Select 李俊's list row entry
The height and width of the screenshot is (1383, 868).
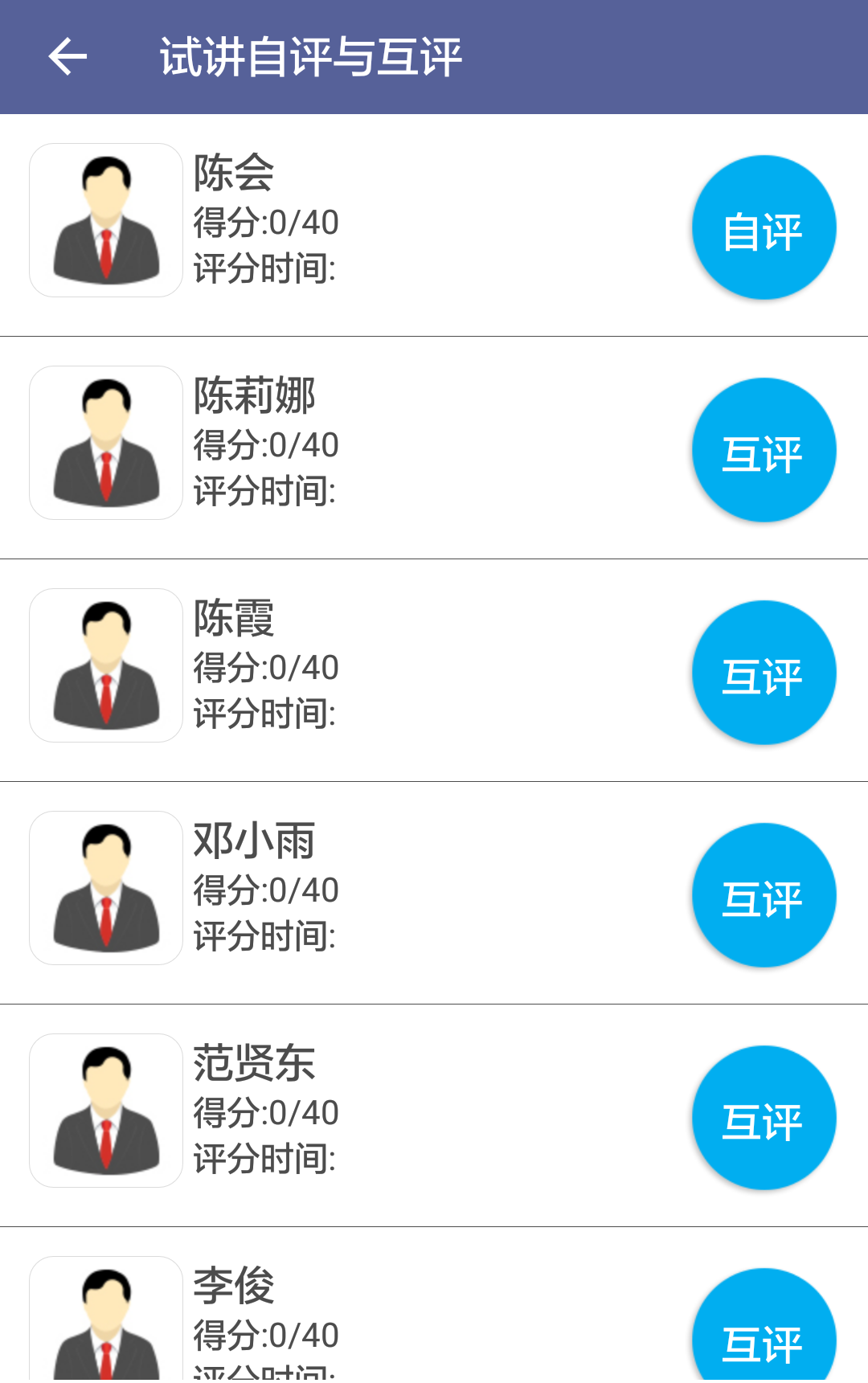233,1287
